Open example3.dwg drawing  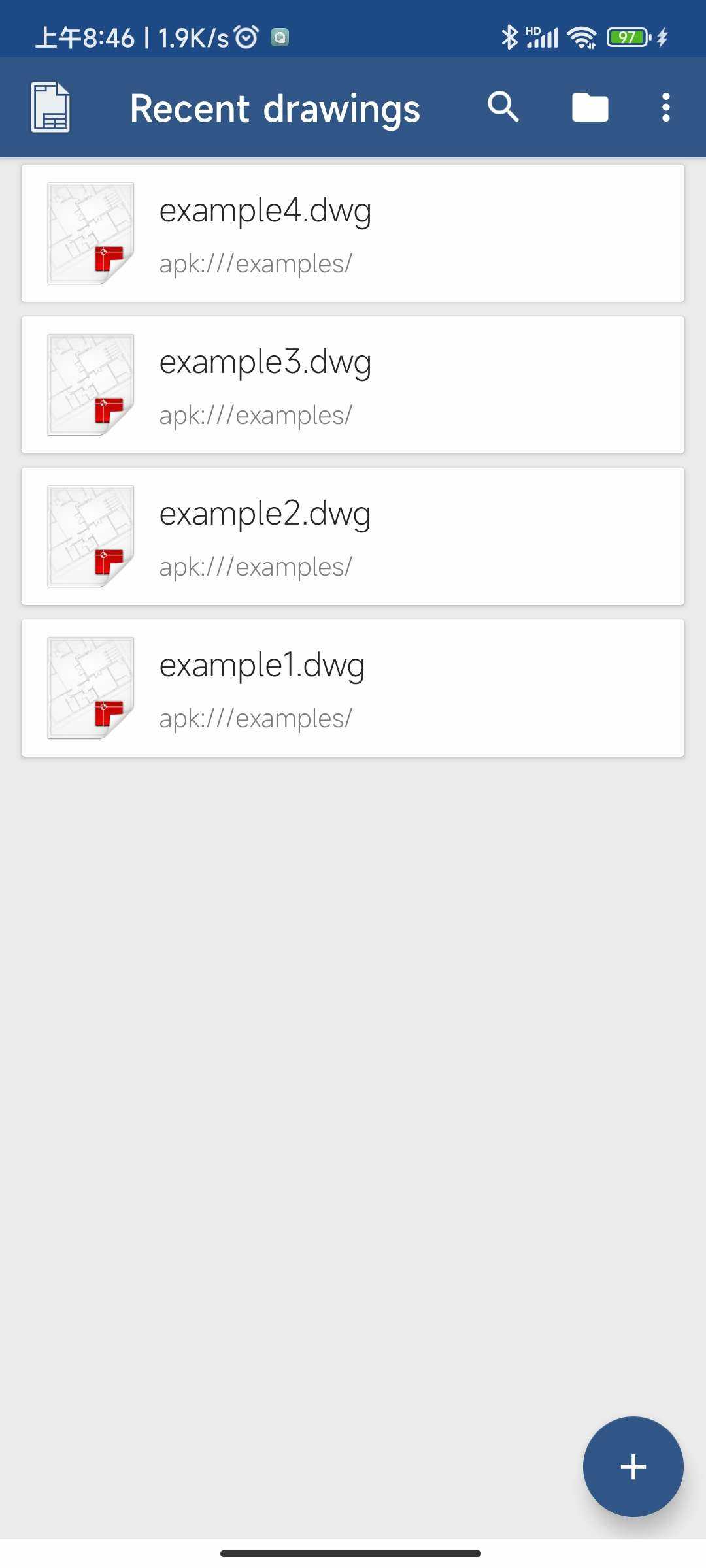coord(353,385)
